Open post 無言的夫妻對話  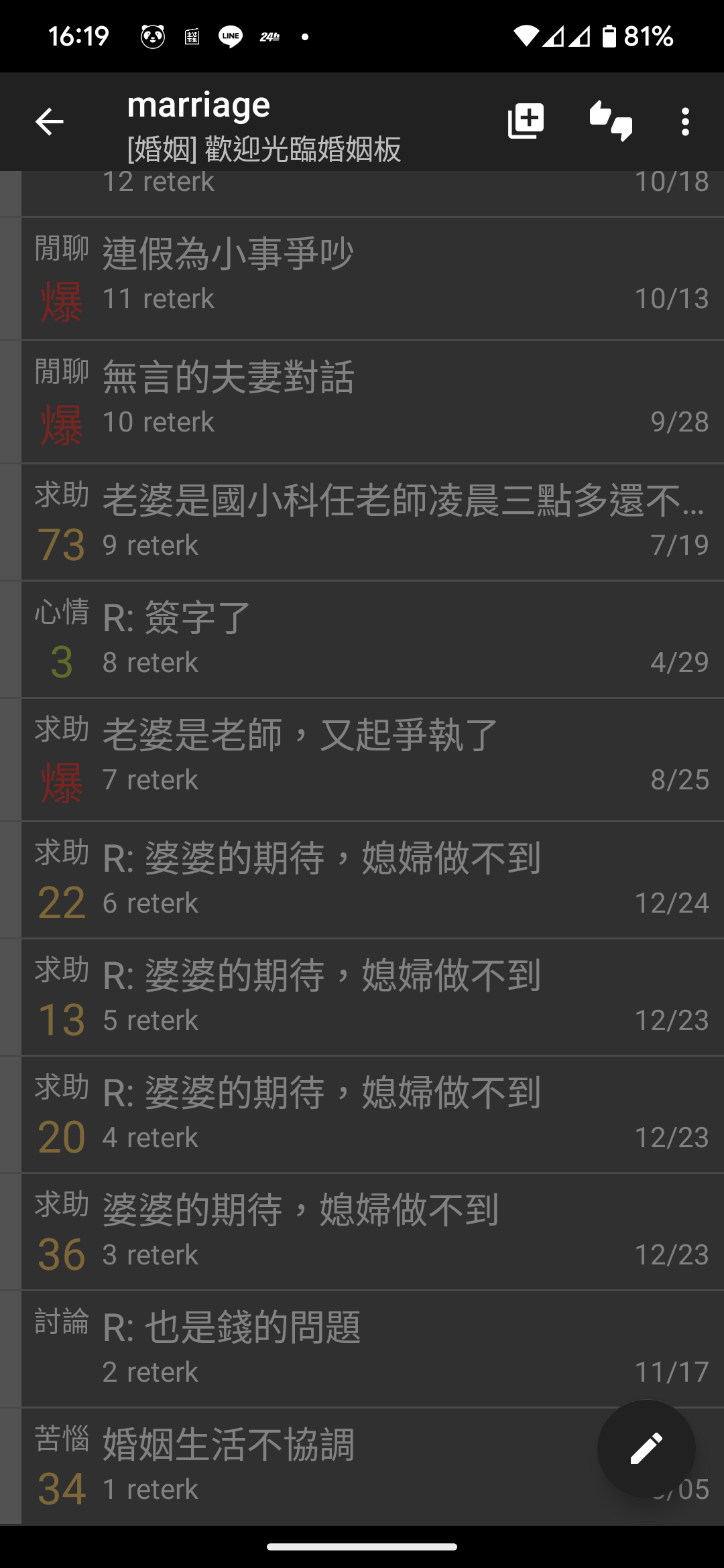[373, 401]
